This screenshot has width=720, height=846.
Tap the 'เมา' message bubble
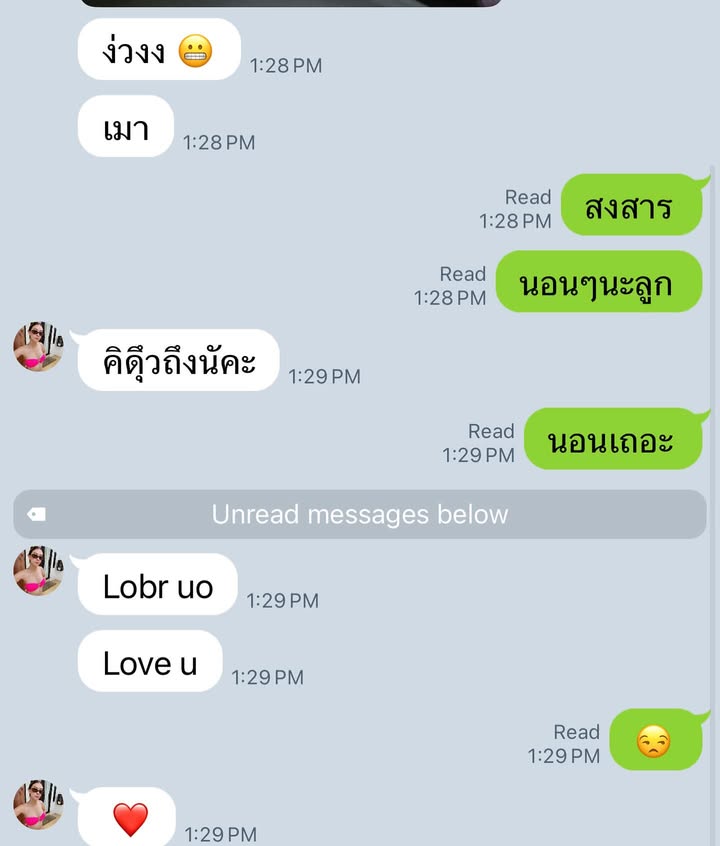click(x=125, y=125)
